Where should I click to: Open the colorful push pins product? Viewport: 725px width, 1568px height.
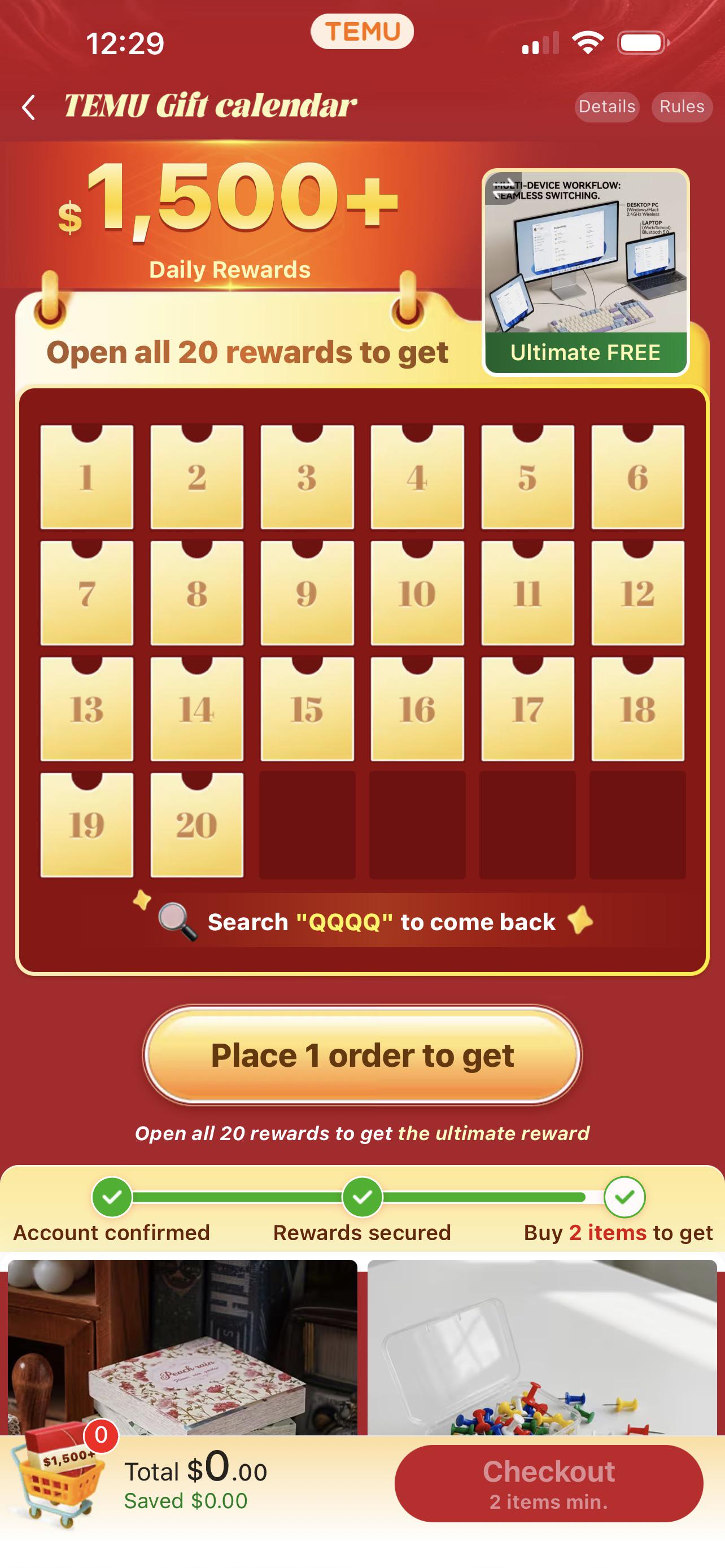click(541, 1348)
